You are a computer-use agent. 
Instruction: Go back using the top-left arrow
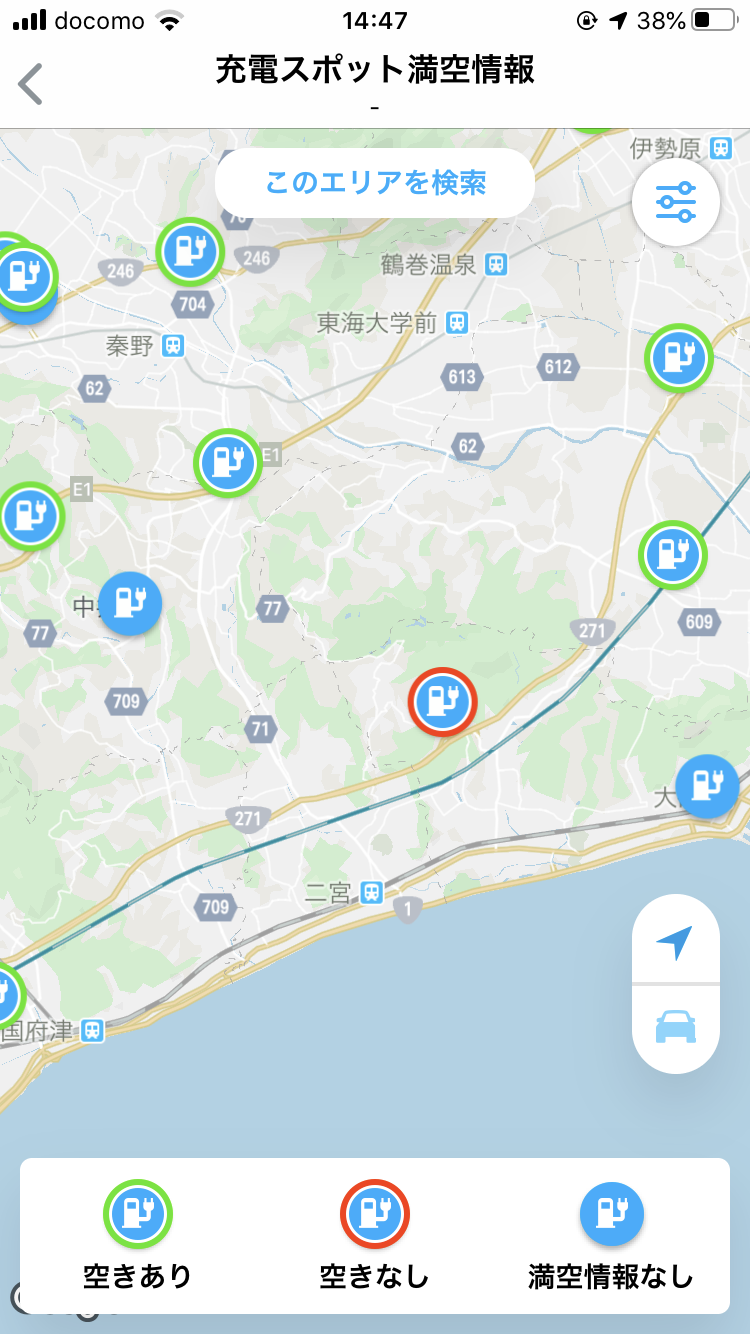tap(31, 84)
